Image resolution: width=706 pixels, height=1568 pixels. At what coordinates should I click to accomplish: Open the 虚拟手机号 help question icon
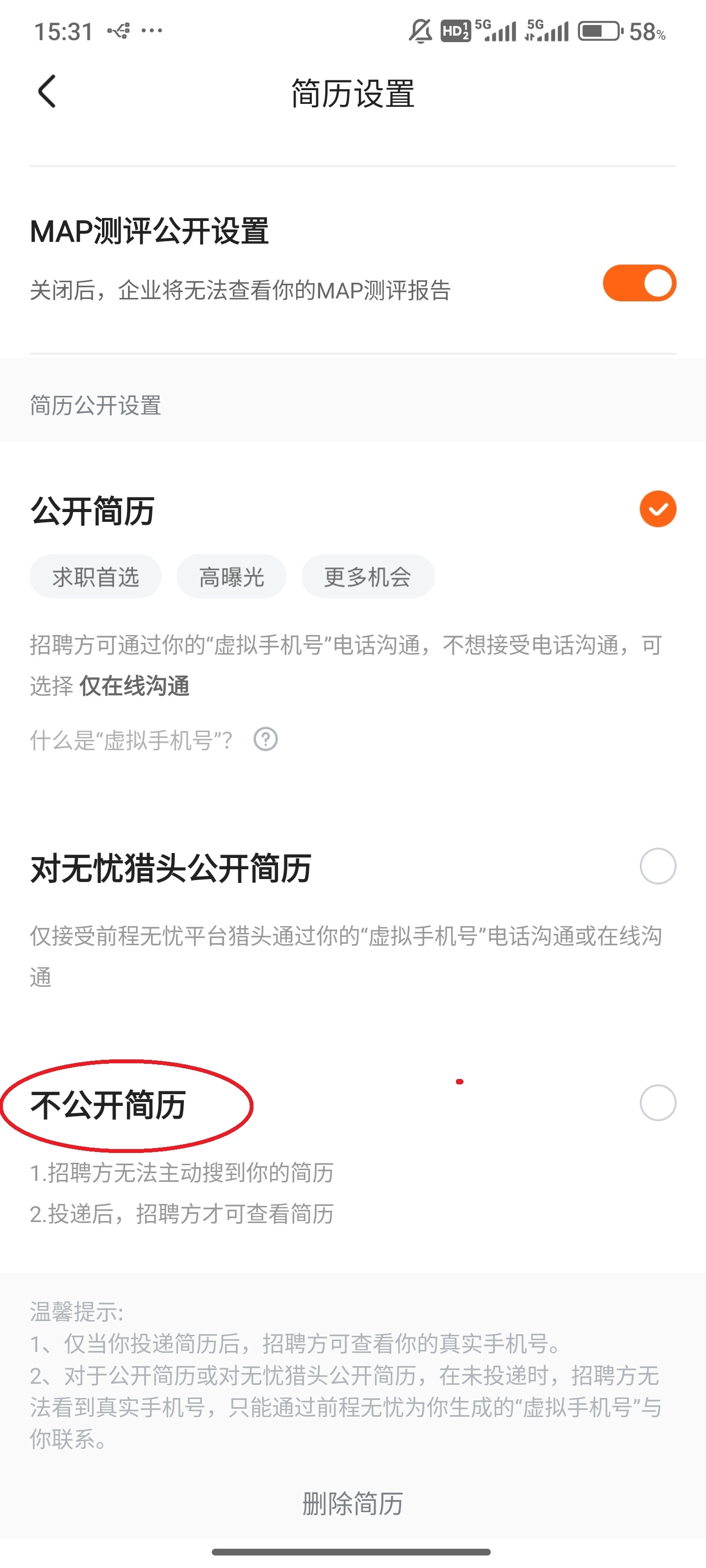[266, 739]
